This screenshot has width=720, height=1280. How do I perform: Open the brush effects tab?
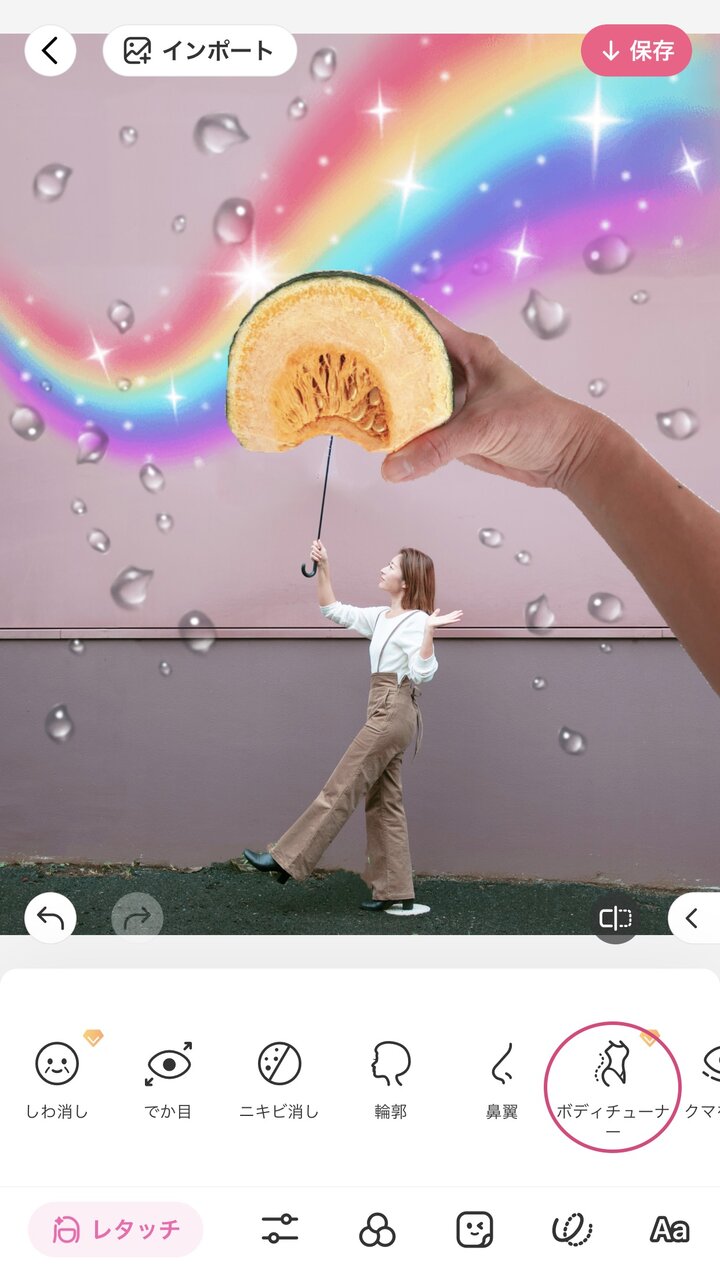coord(572,1229)
